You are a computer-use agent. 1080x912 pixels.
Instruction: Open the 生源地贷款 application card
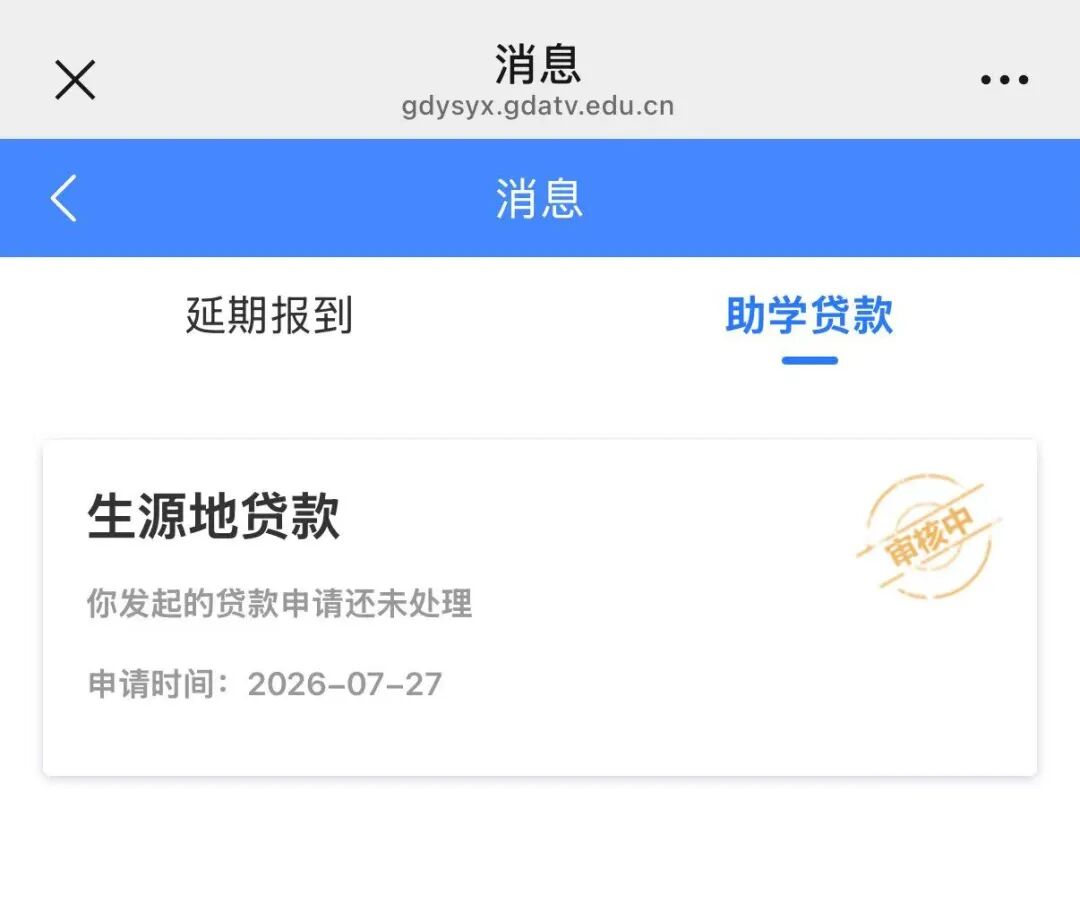[540, 608]
